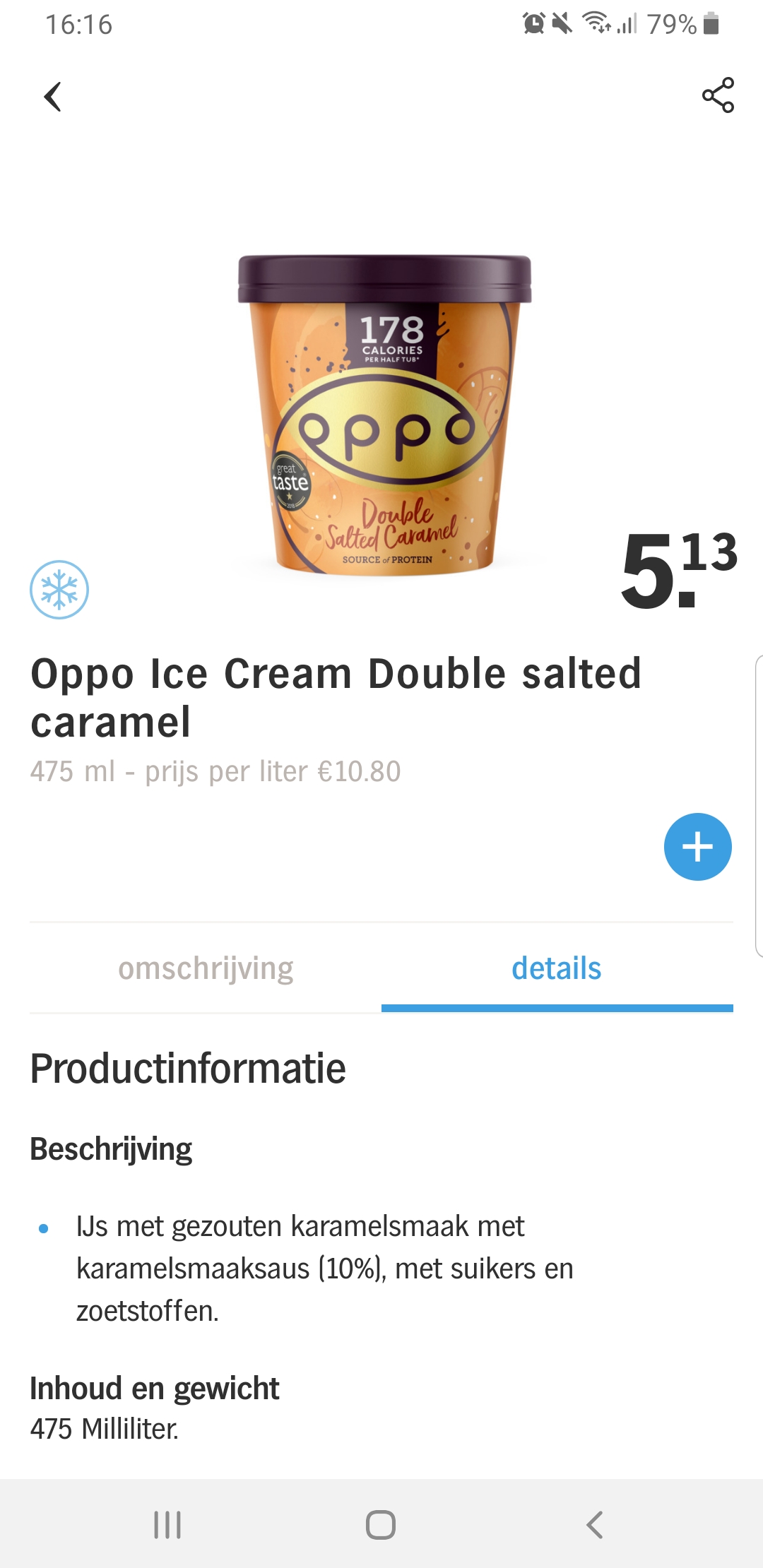Open the Oppo ice cream product image
The width and height of the screenshot is (763, 1568).
[x=384, y=415]
